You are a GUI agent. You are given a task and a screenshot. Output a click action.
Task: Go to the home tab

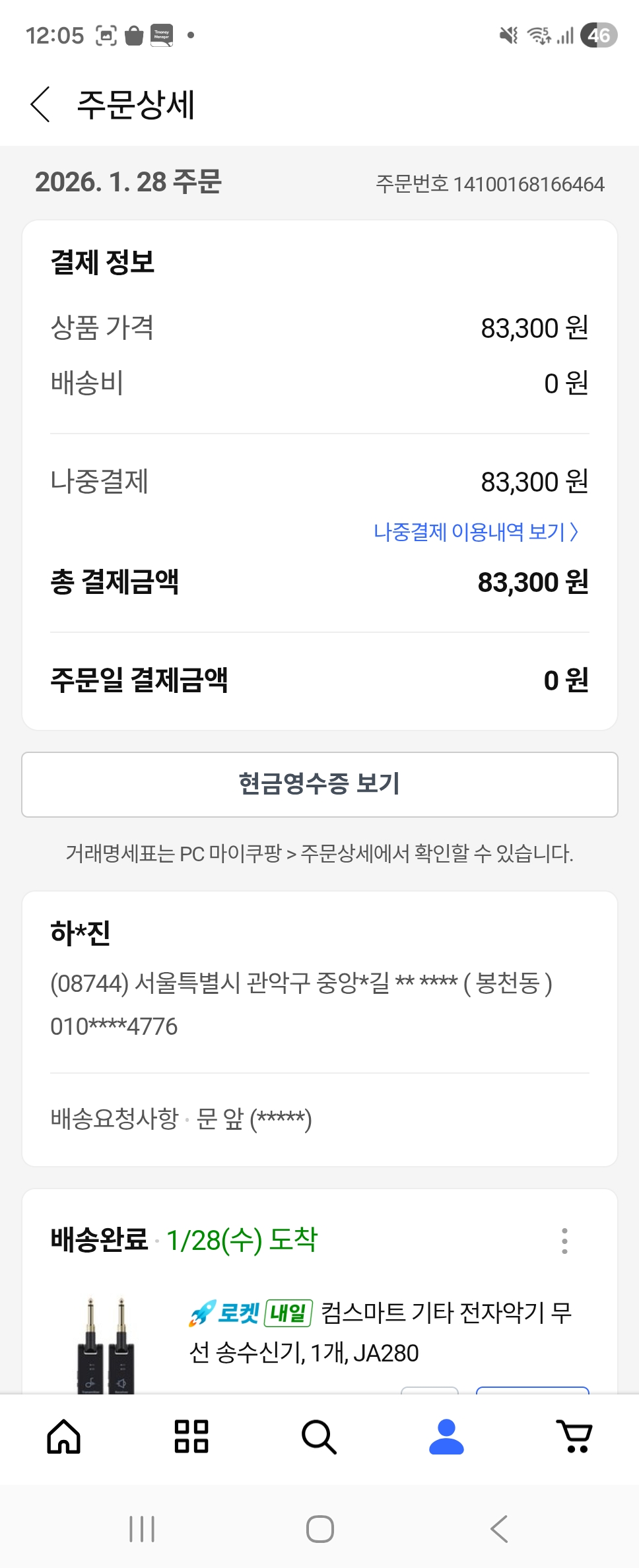[64, 1437]
